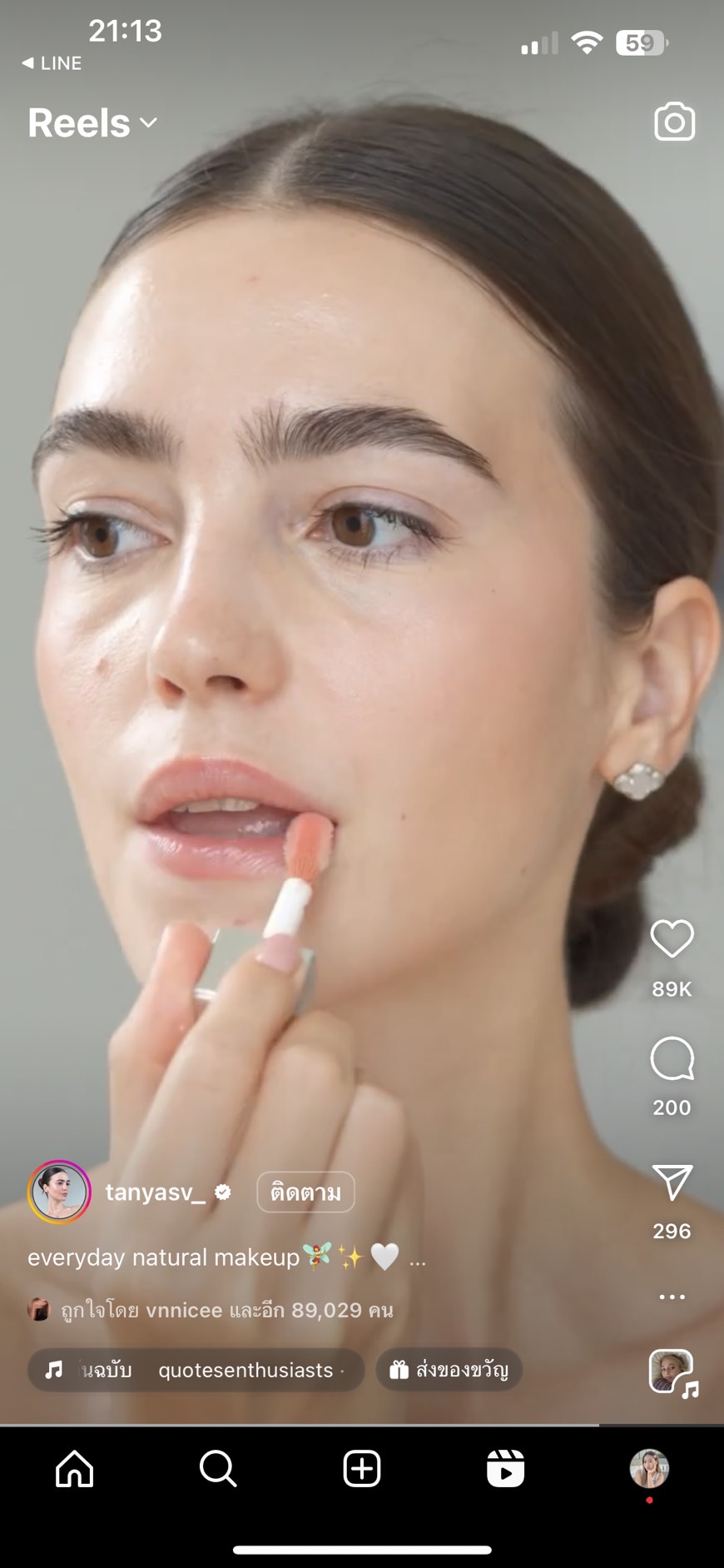724x1568 pixels.
Task: Select the Reels tab in the bottom bar
Action: pyautogui.click(x=506, y=1468)
